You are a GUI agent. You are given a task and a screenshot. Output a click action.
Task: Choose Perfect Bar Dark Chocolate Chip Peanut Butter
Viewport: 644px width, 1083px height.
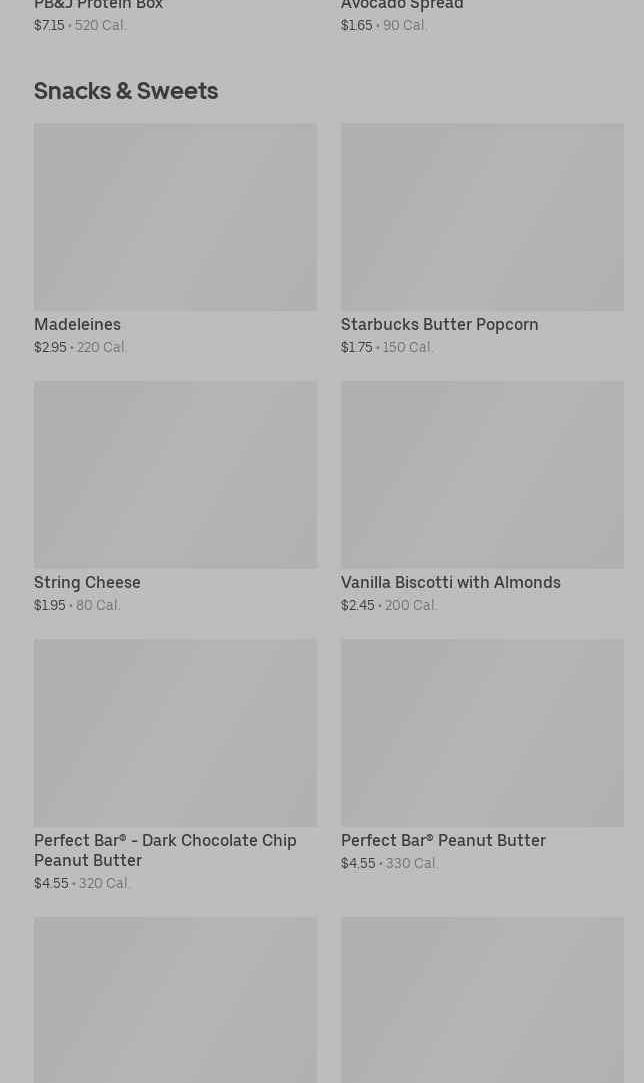175,765
